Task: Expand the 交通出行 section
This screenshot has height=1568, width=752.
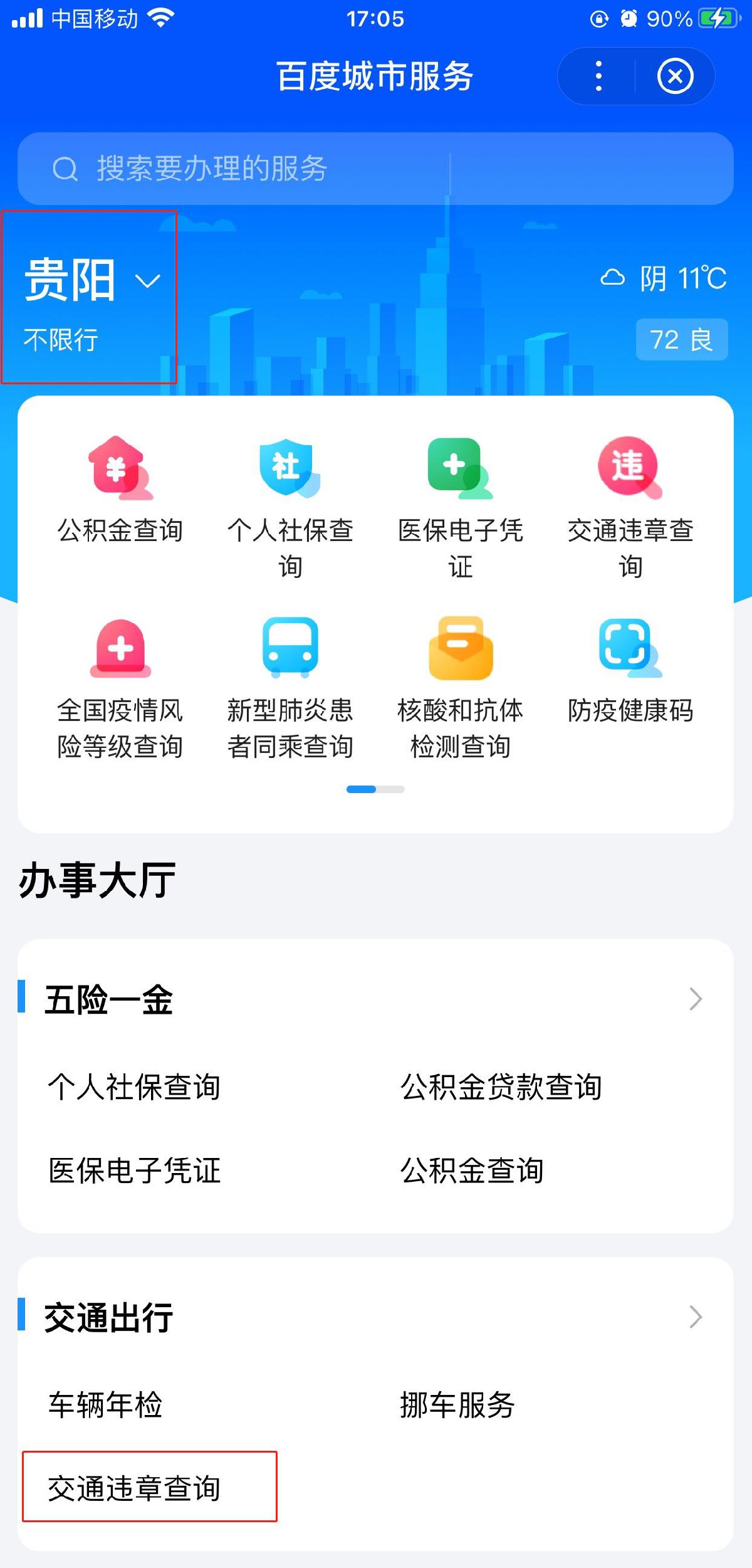Action: pos(694,1317)
